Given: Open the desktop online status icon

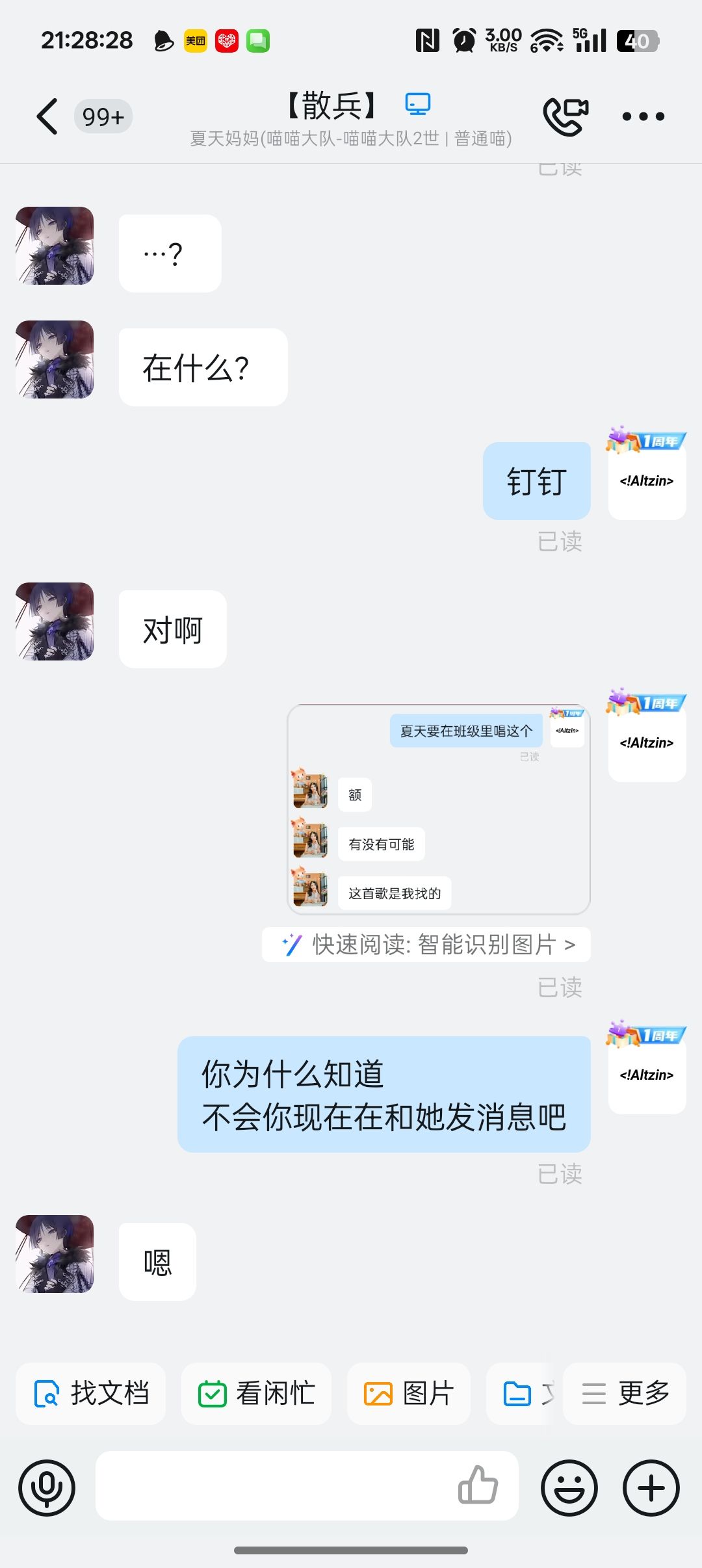Looking at the screenshot, I should [417, 104].
